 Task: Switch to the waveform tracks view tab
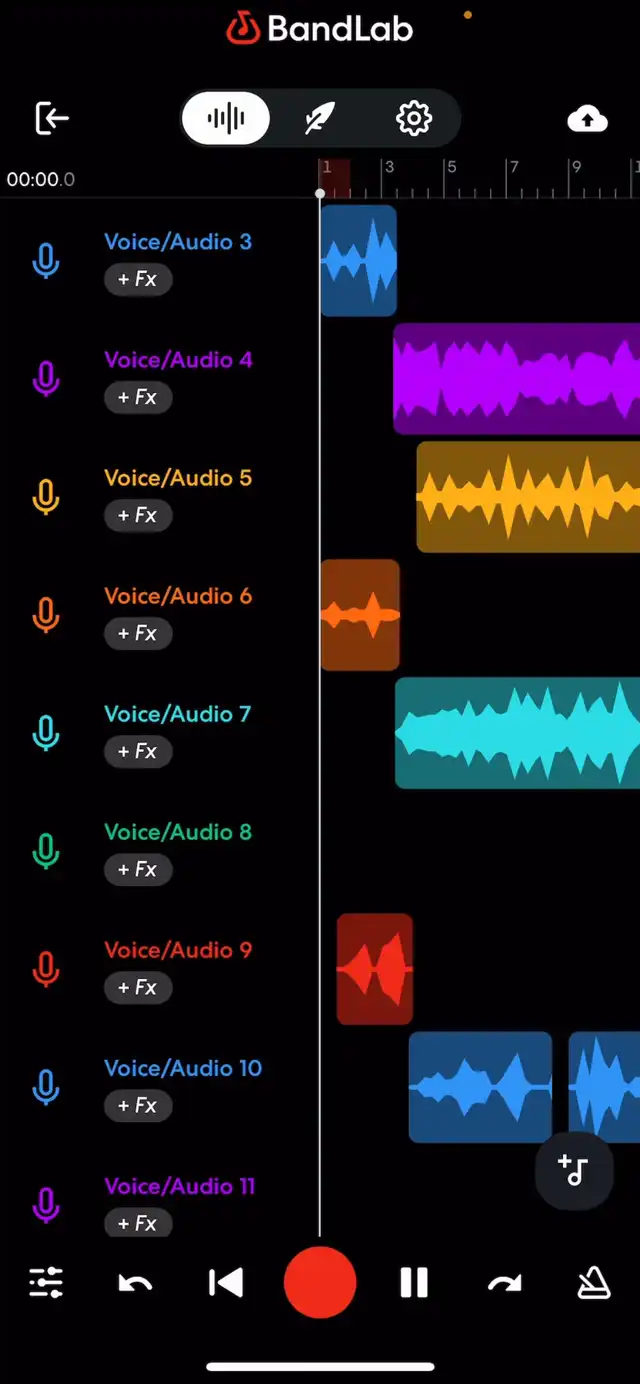point(226,119)
